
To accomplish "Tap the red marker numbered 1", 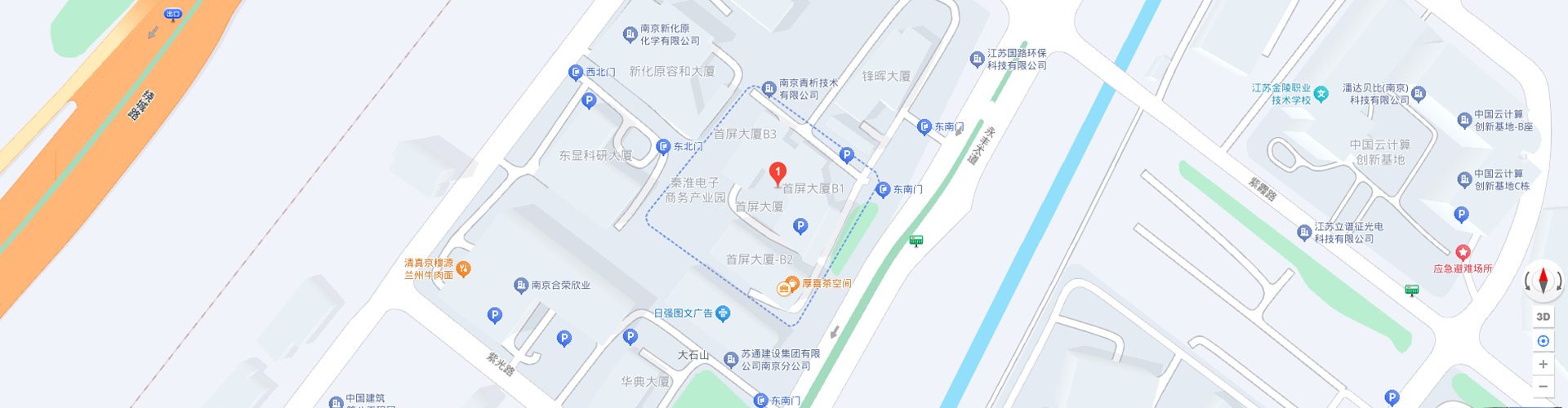I will coord(777,173).
